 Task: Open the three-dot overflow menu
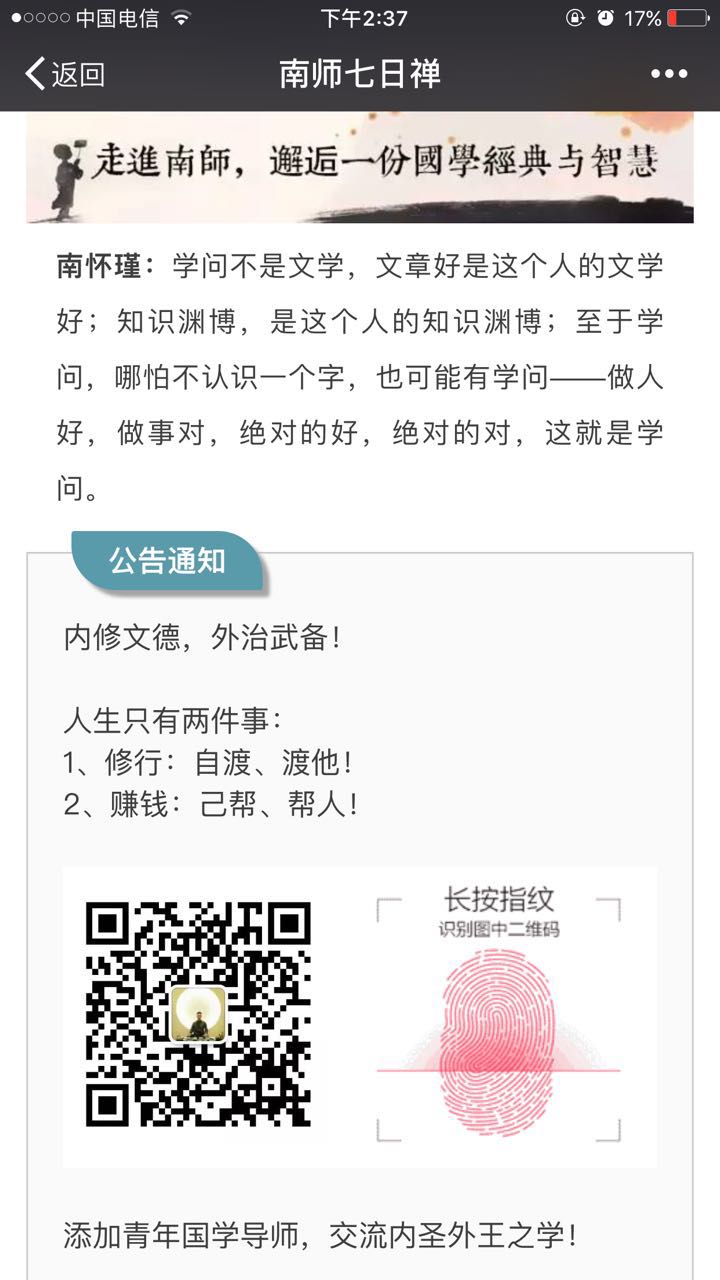point(669,74)
